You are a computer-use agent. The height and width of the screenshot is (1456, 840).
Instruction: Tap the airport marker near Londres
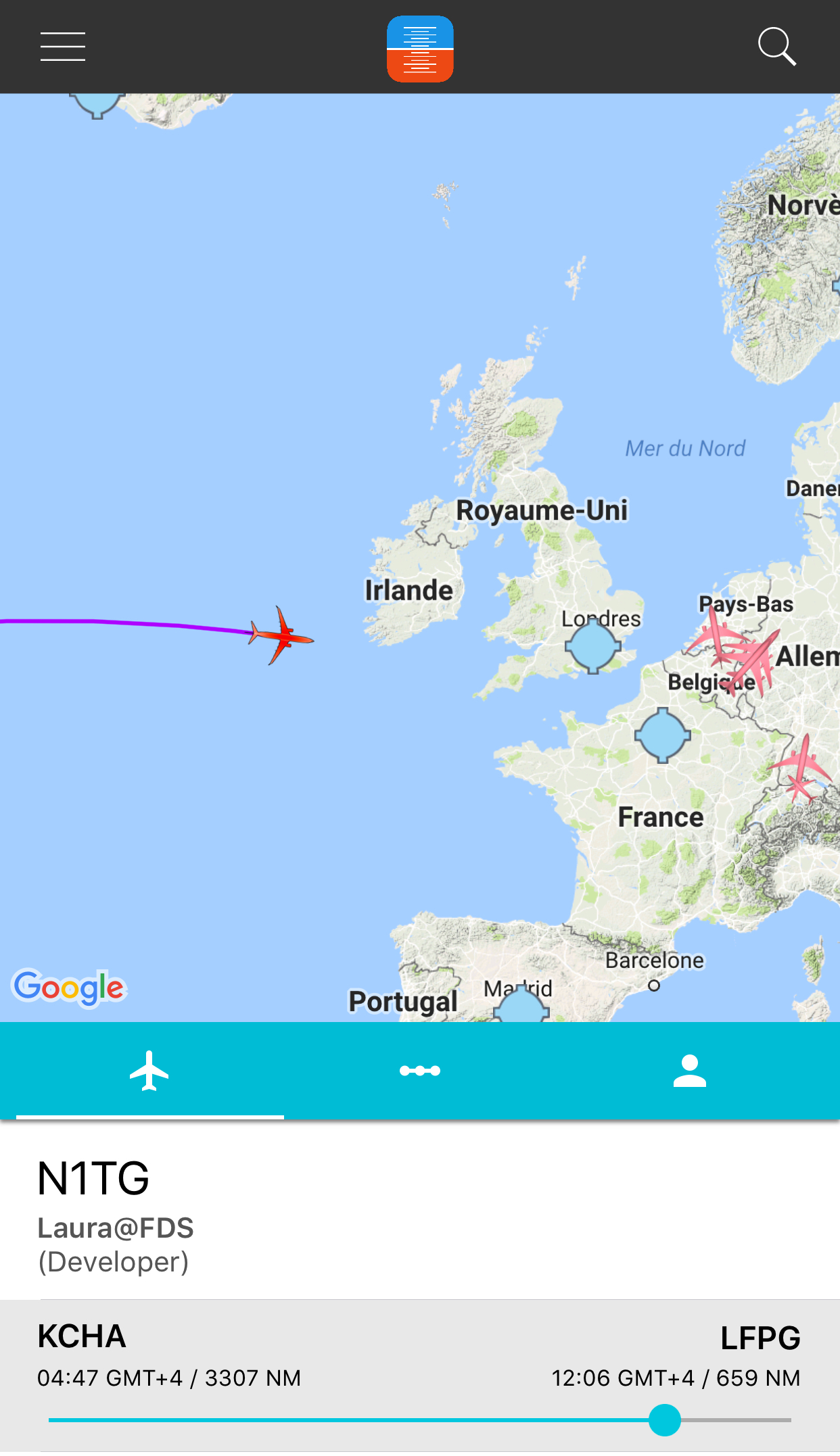pyautogui.click(x=593, y=646)
